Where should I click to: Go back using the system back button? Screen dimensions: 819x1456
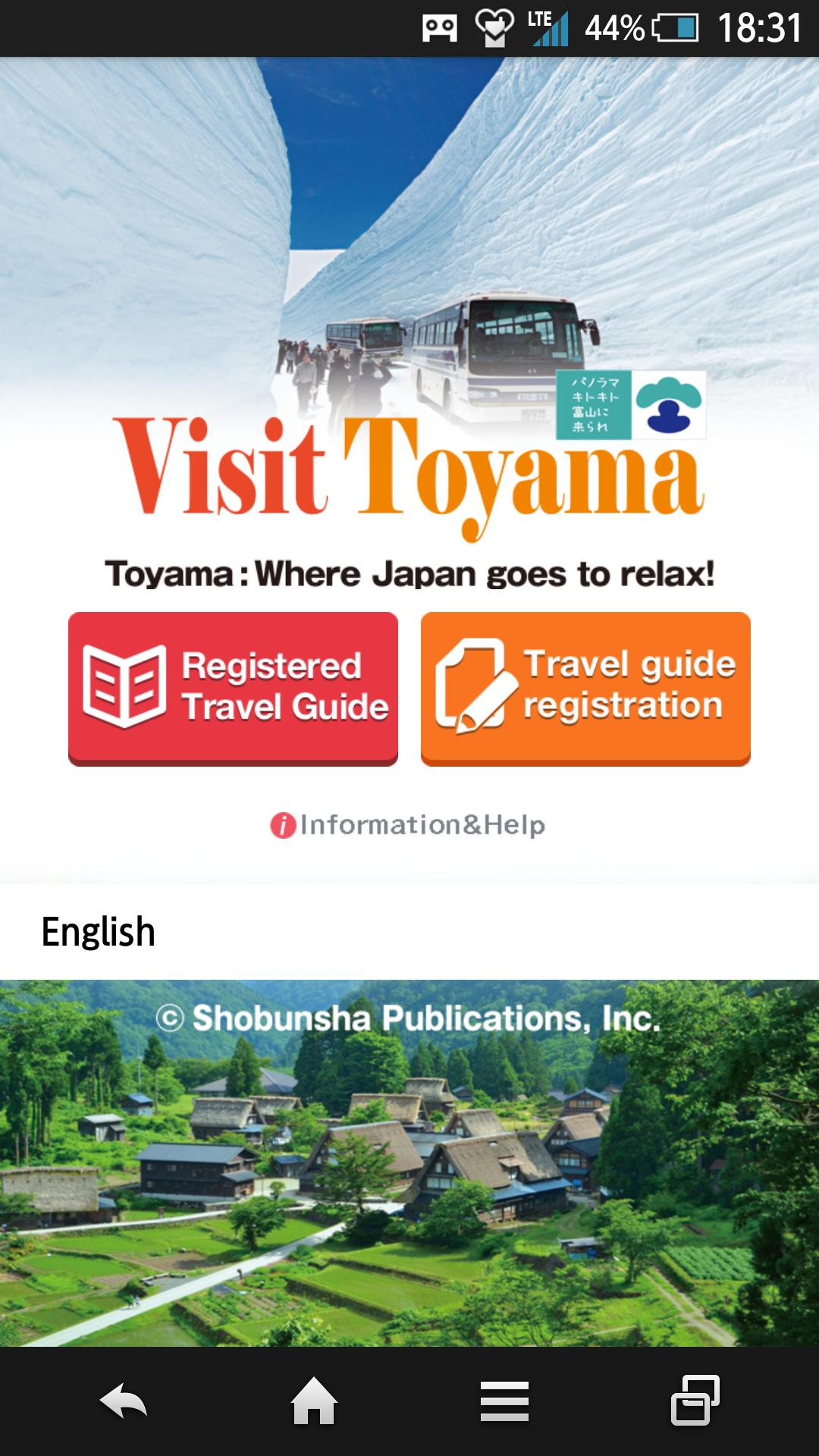pos(123,1401)
